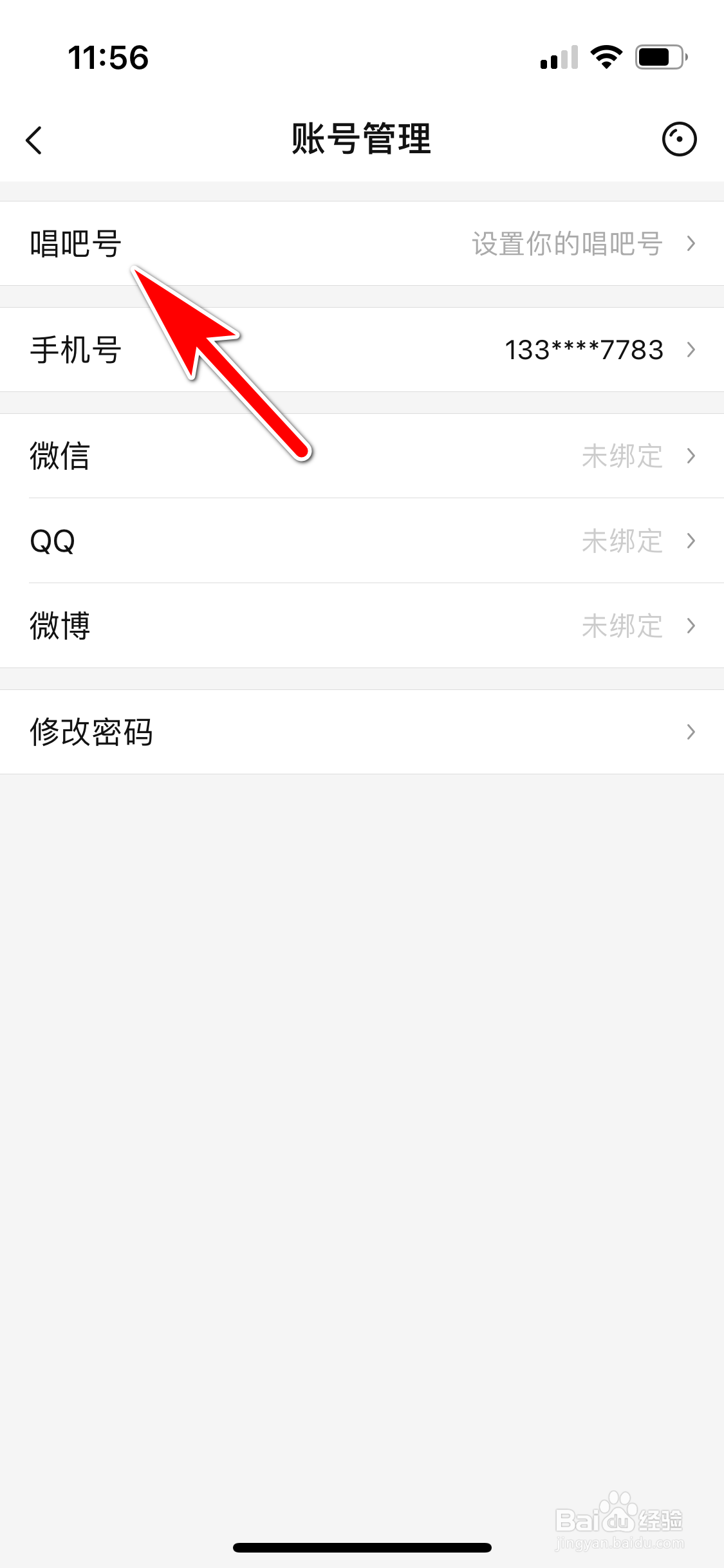Tap the 账号管理 title text
The width and height of the screenshot is (724, 1568).
tap(362, 138)
